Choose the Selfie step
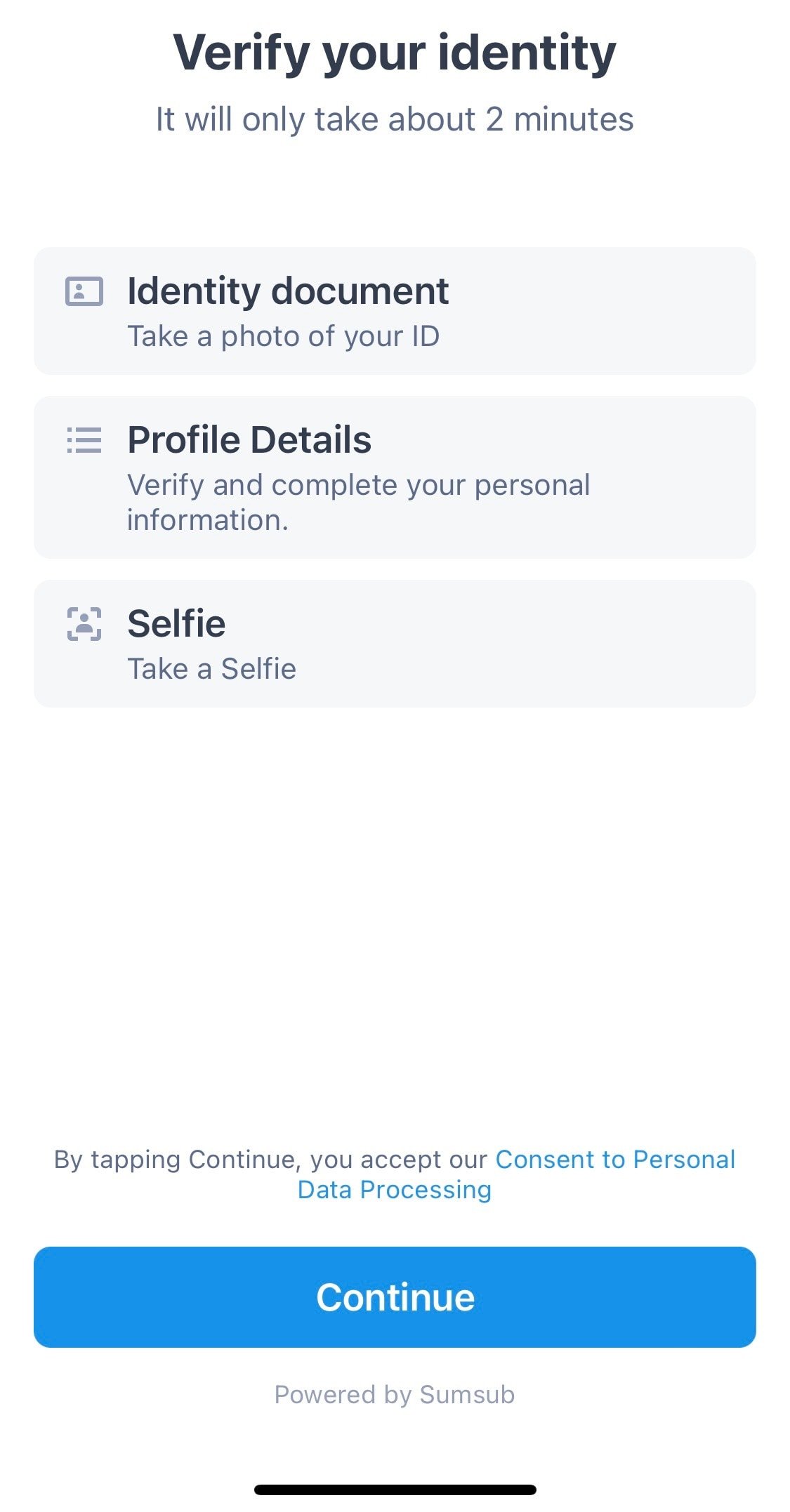The image size is (790, 1512). 395,644
